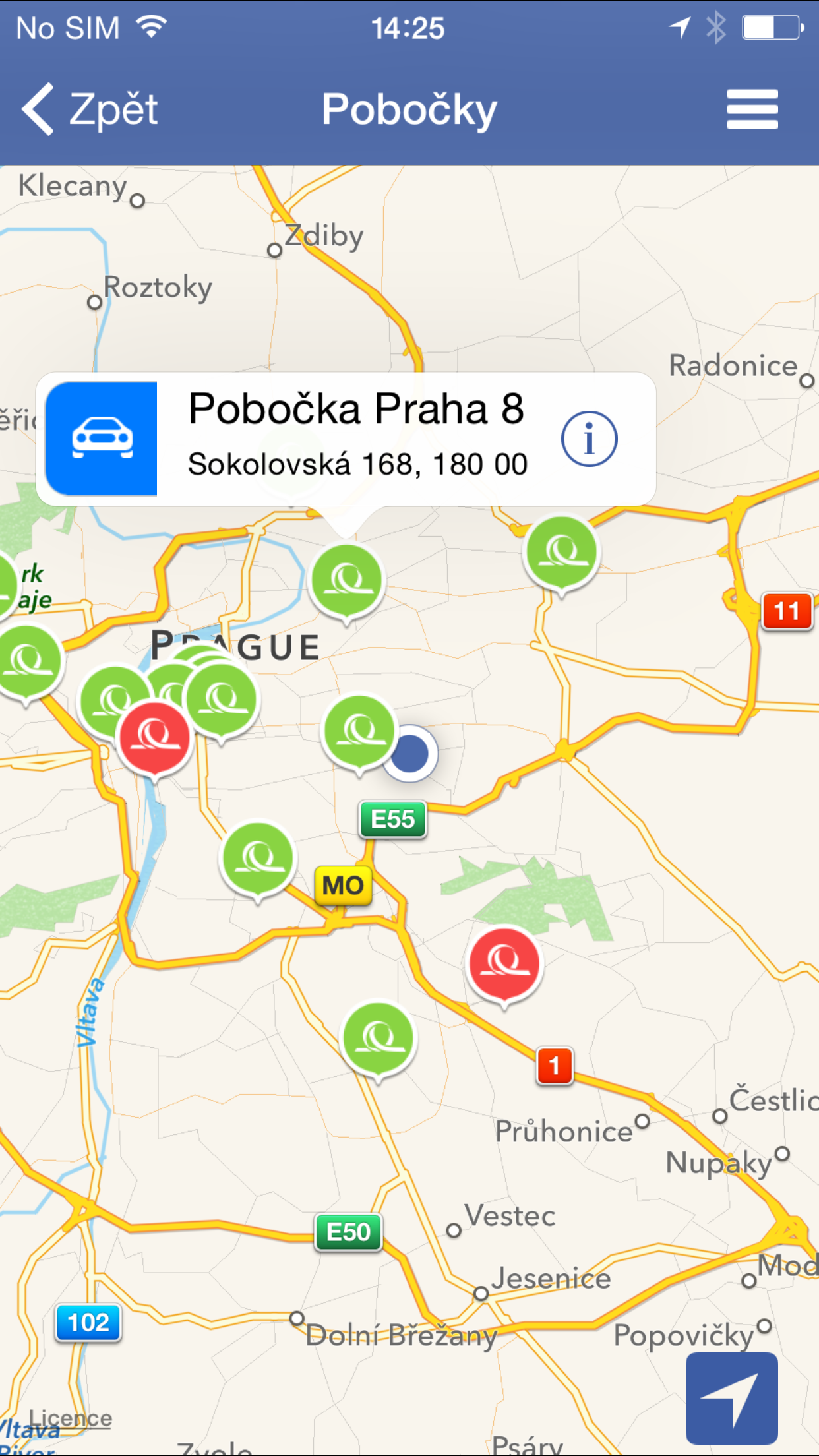Select the red pin in central Prague
The image size is (819, 1456).
[154, 740]
